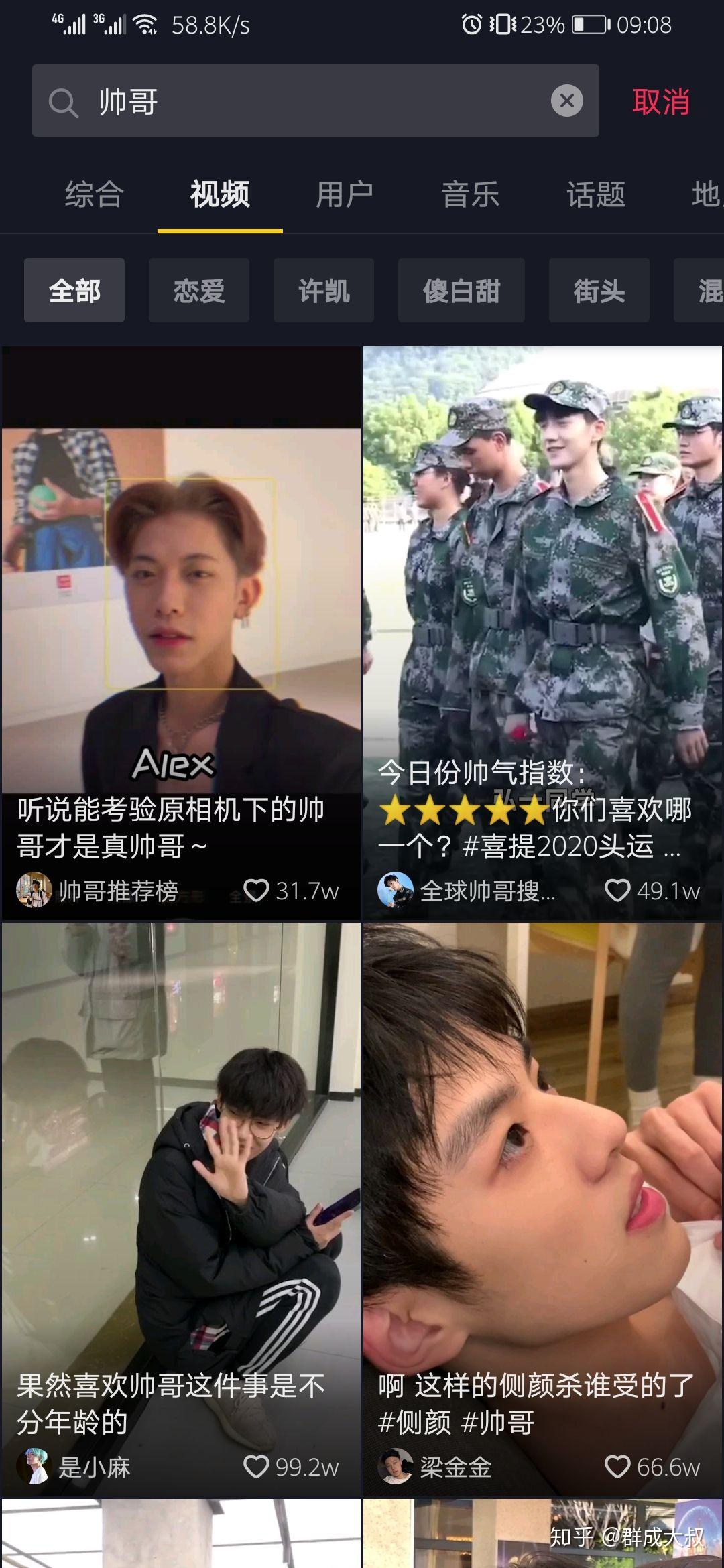This screenshot has height=1568, width=724.
Task: Switch to the 音乐 tab
Action: coord(470,195)
